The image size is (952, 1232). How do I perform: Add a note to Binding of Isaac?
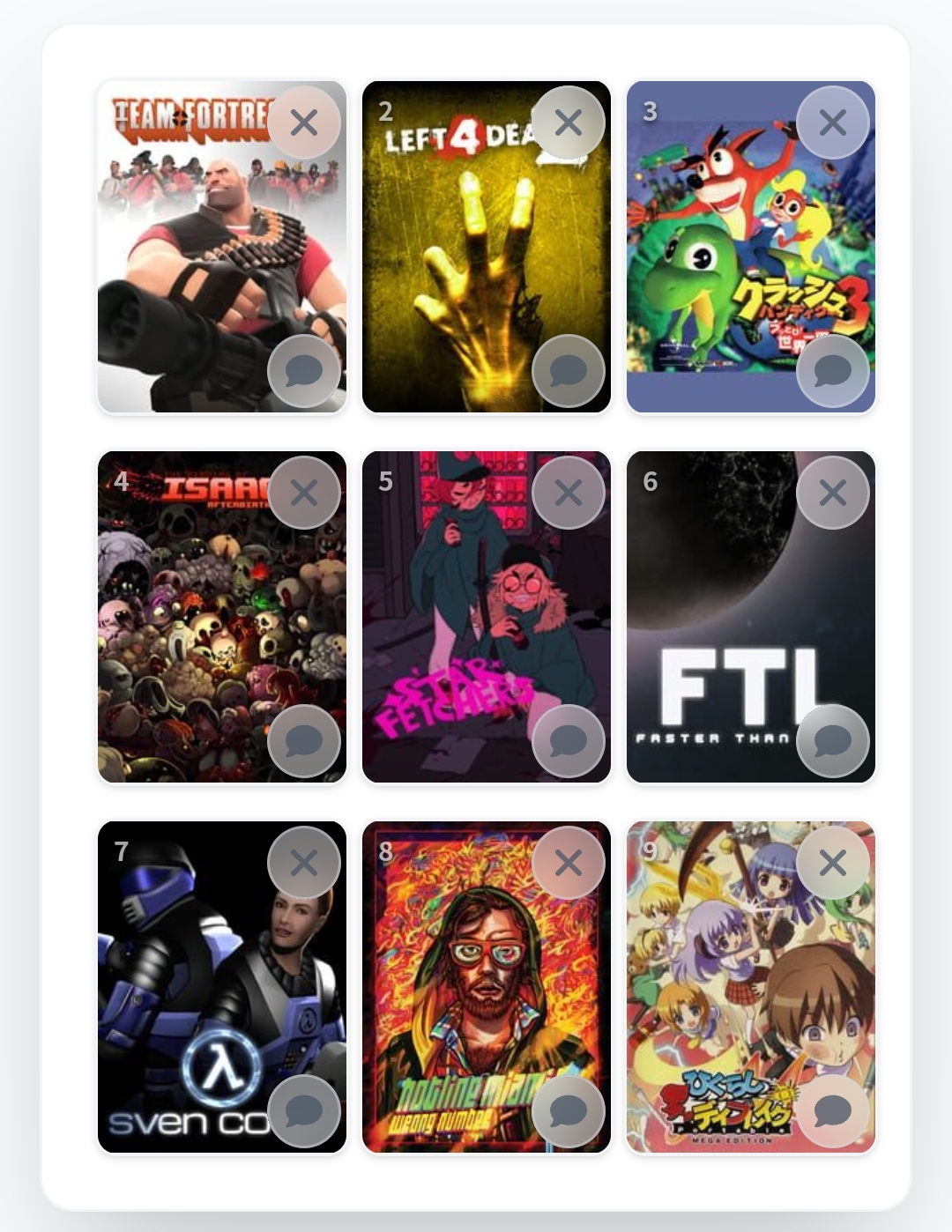point(304,741)
